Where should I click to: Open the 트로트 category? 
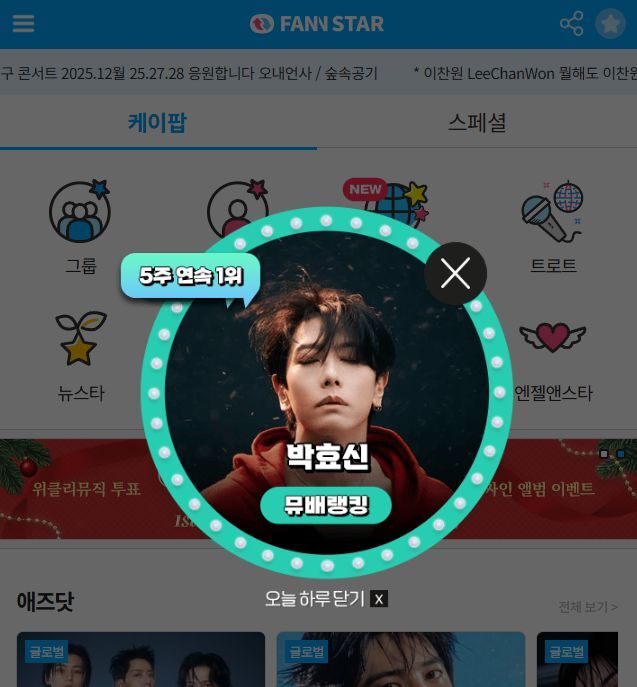pyautogui.click(x=553, y=227)
